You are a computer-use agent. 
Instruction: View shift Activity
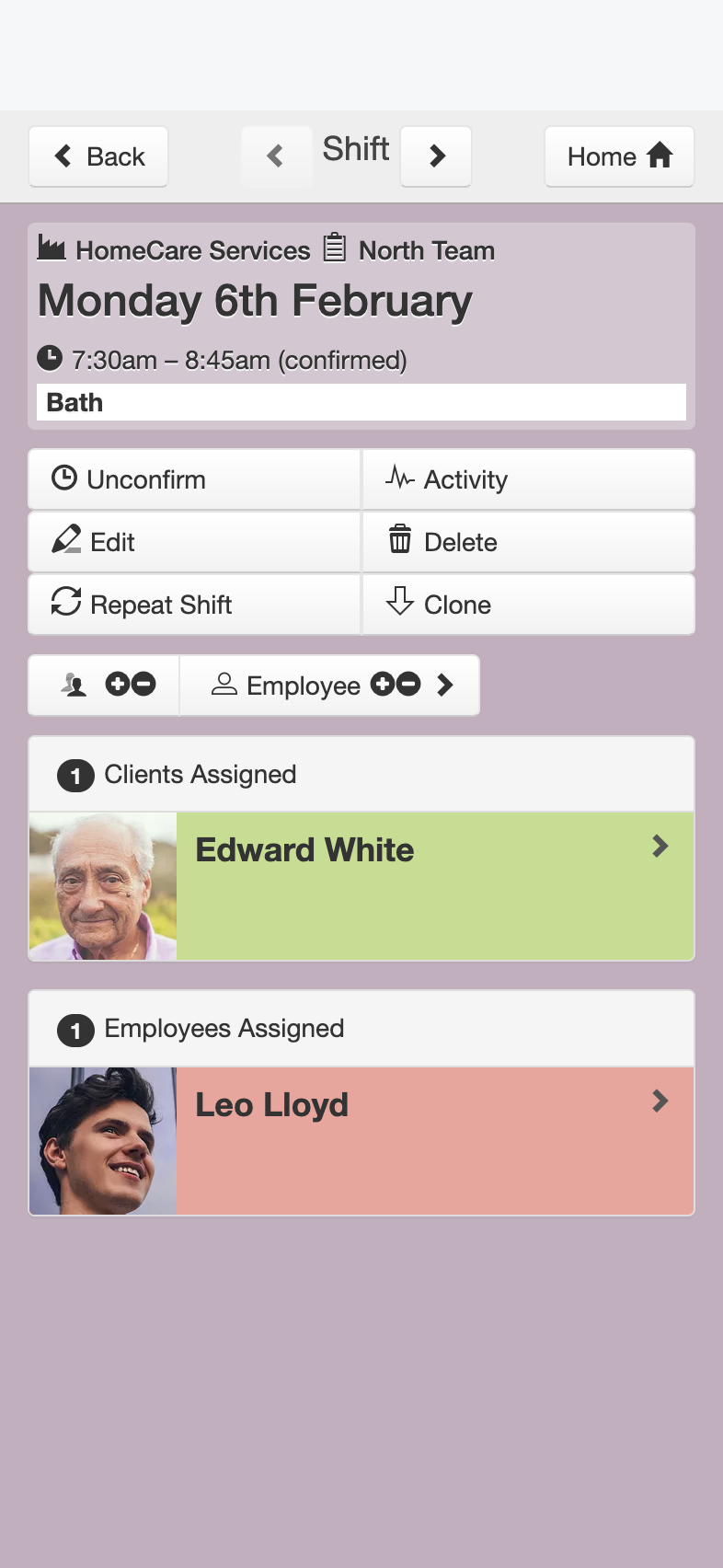pyautogui.click(x=529, y=479)
